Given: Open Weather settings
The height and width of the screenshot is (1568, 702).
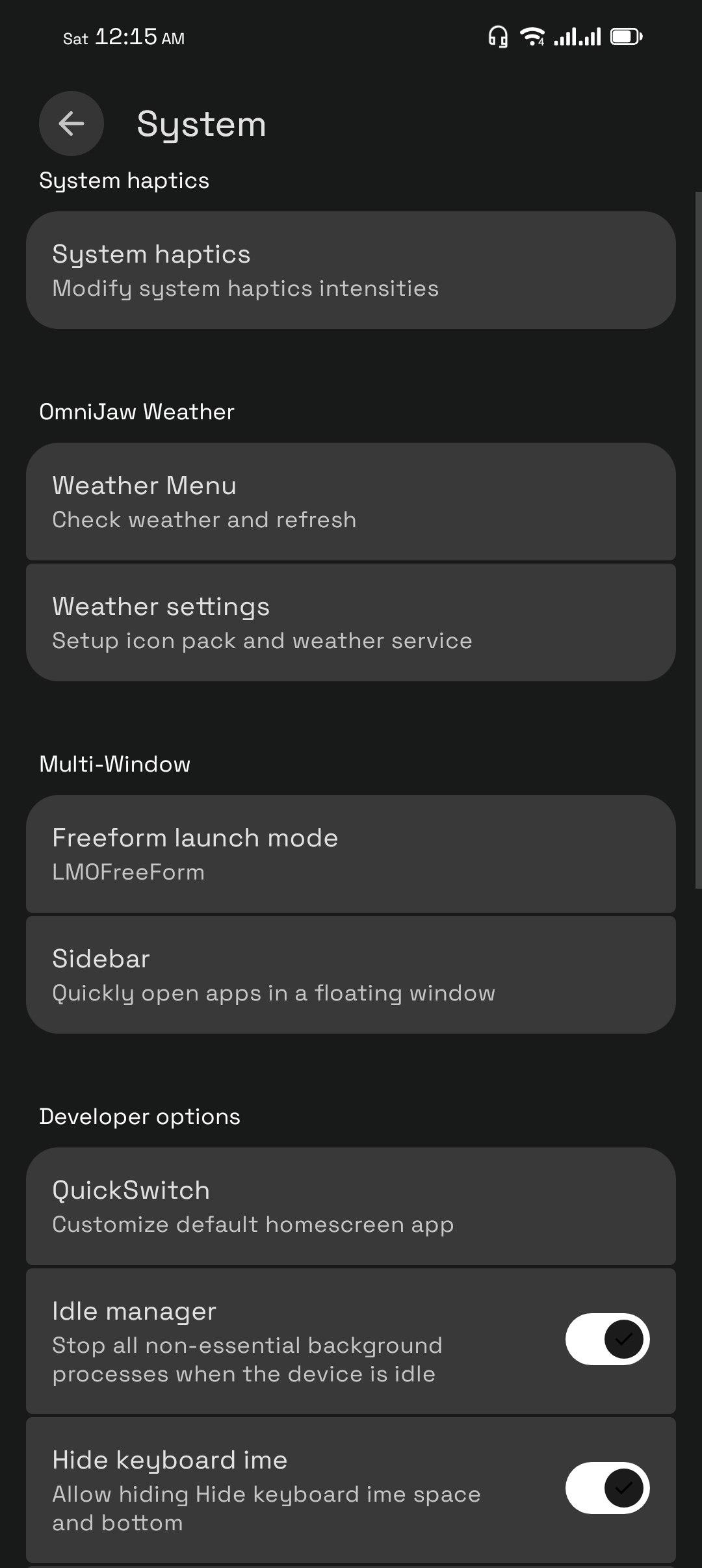Looking at the screenshot, I should [x=351, y=622].
